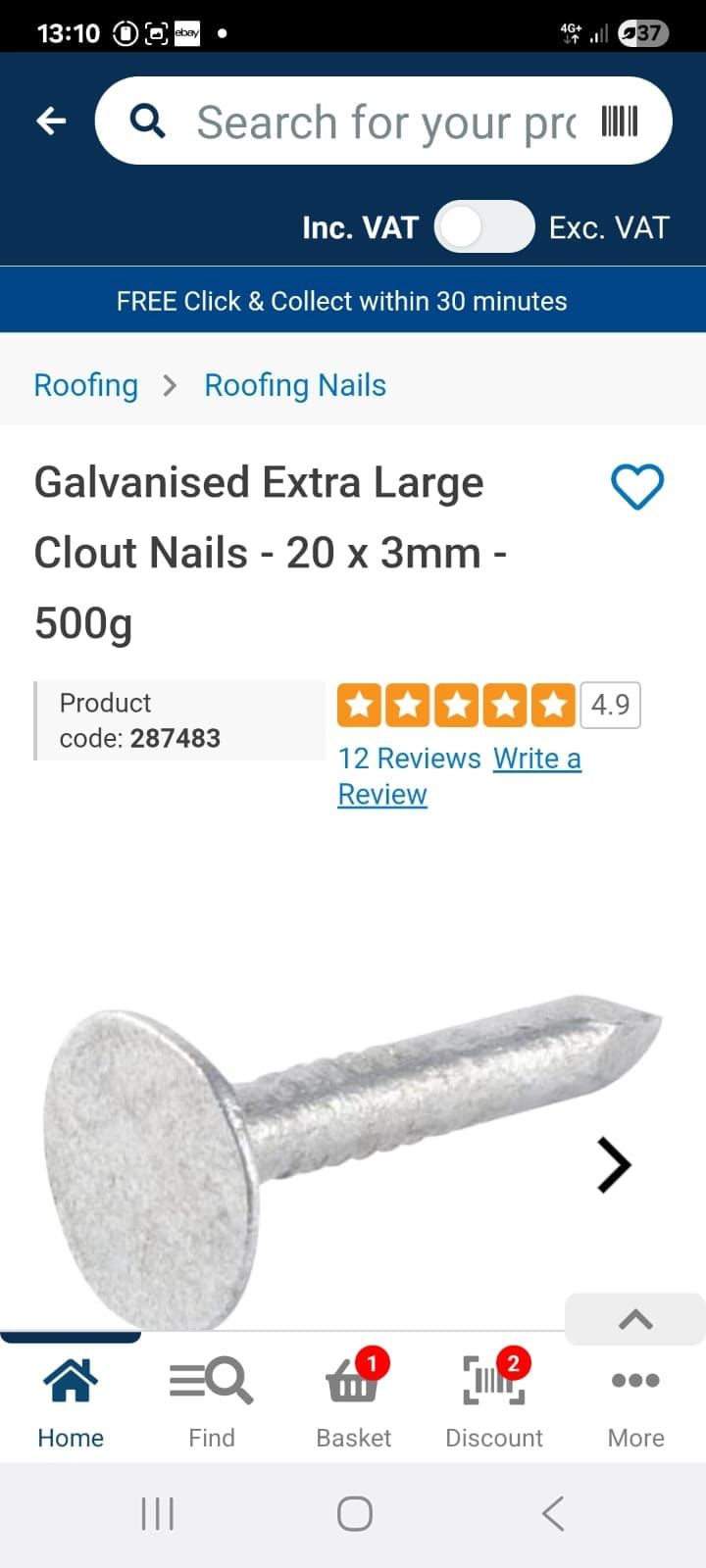This screenshot has height=1568, width=706.
Task: Tap the system back button
Action: click(x=553, y=1514)
